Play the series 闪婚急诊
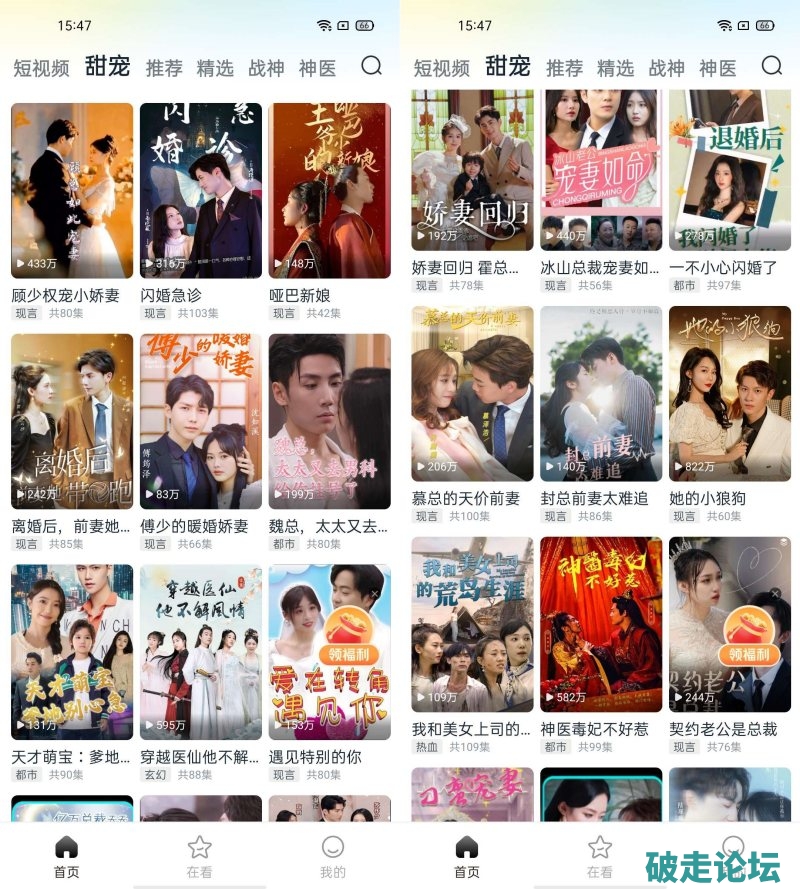Viewport: 800px width, 889px height. pyautogui.click(x=201, y=191)
